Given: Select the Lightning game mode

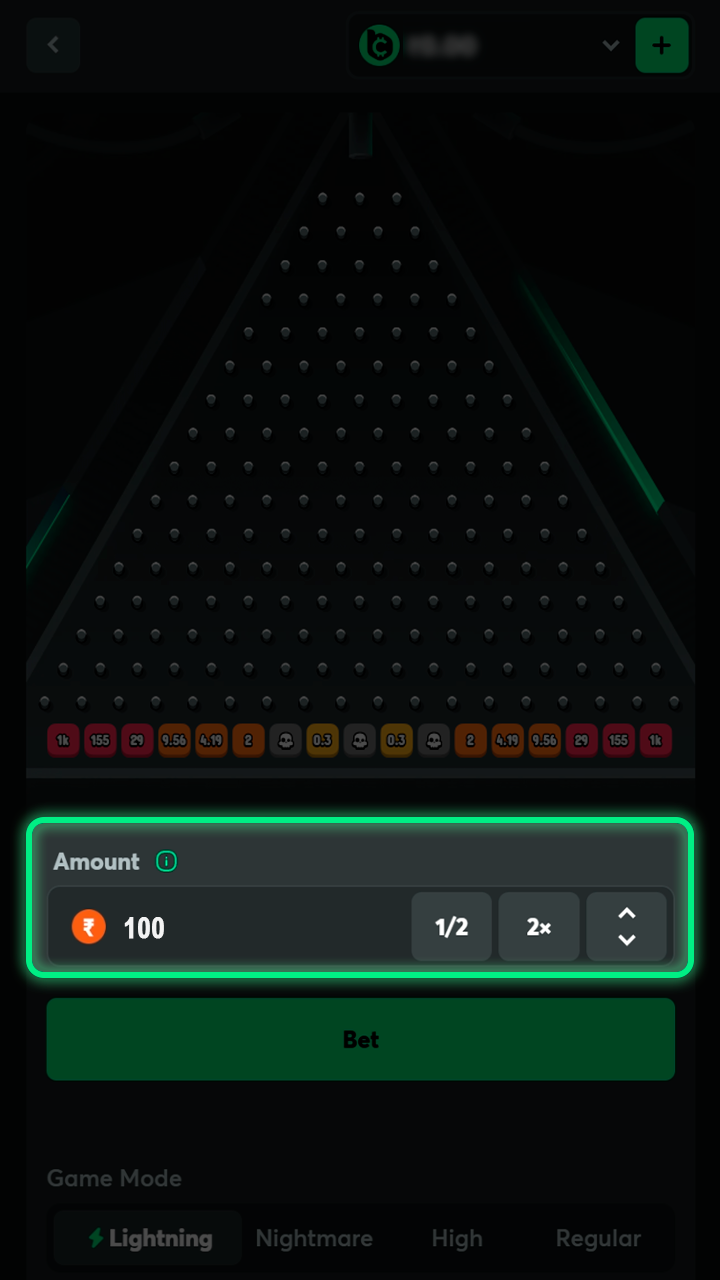Looking at the screenshot, I should [146, 1238].
